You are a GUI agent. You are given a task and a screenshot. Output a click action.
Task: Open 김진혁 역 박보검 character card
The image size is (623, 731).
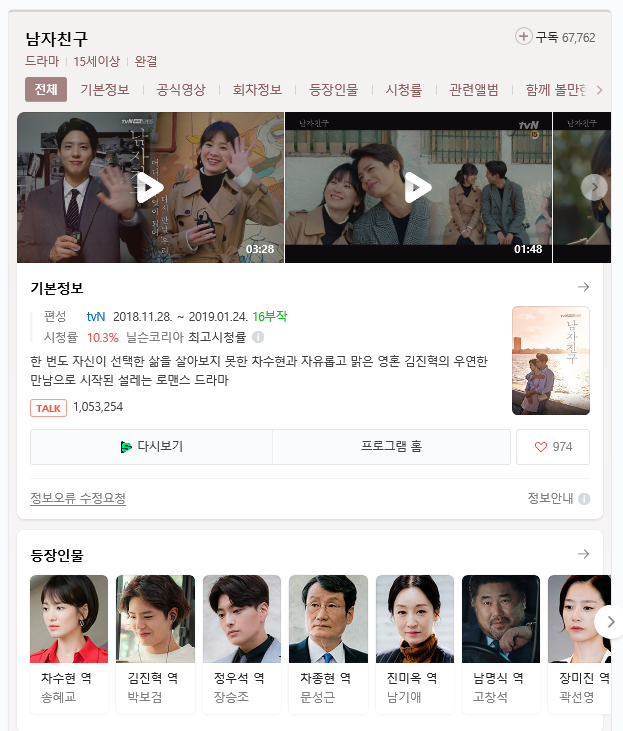(x=155, y=643)
